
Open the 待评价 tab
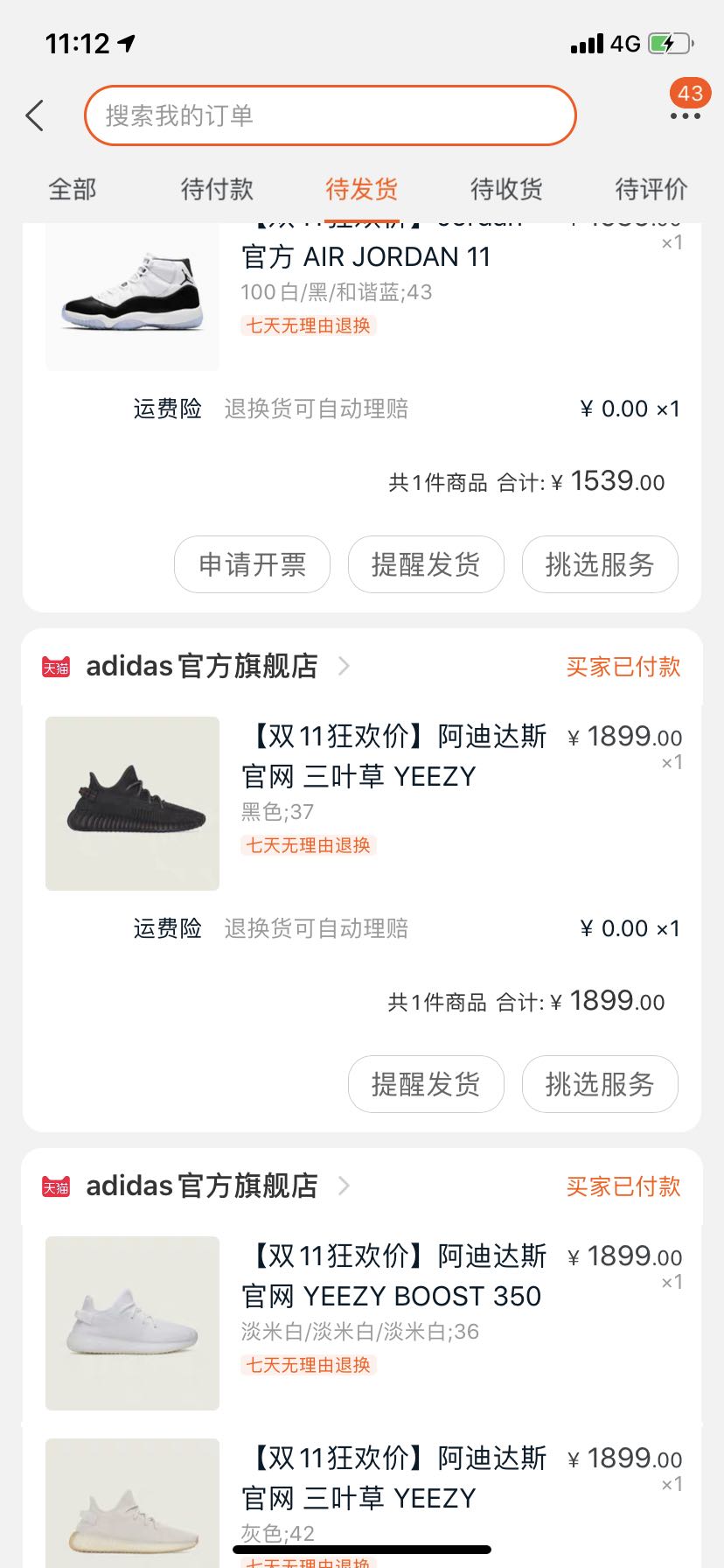tap(651, 189)
